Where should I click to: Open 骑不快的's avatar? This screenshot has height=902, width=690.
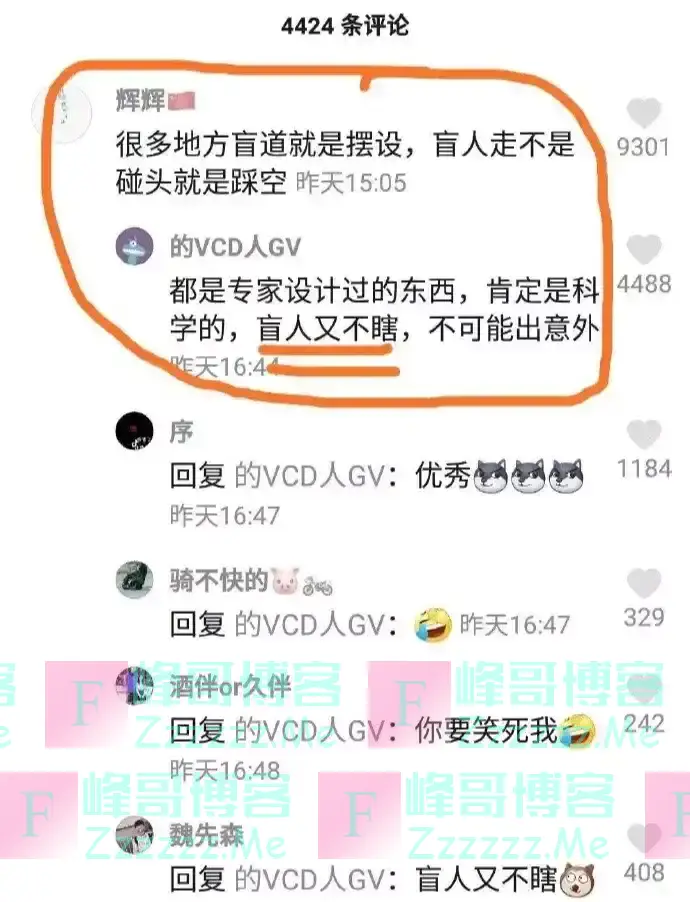pos(135,580)
